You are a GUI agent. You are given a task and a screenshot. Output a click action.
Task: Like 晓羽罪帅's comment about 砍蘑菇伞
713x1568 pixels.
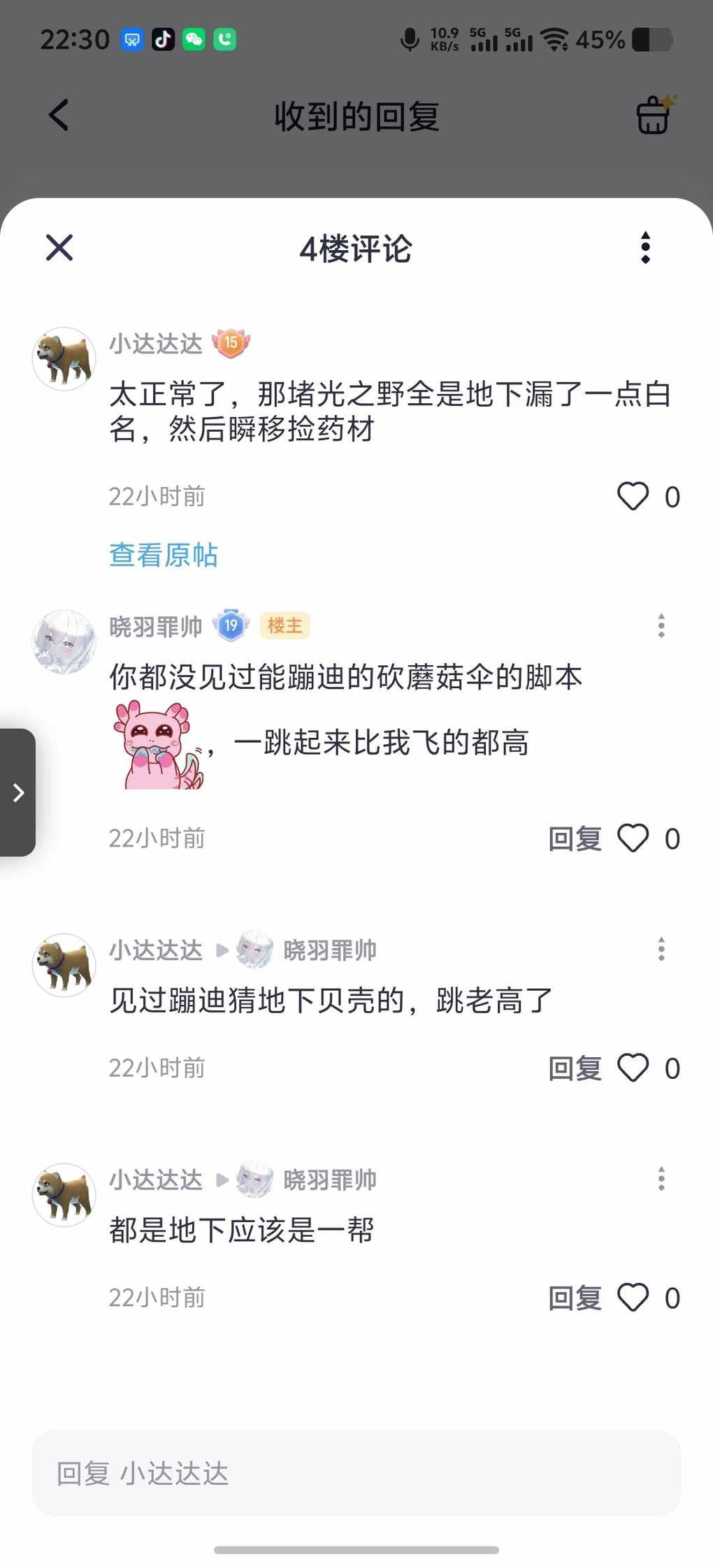click(633, 839)
